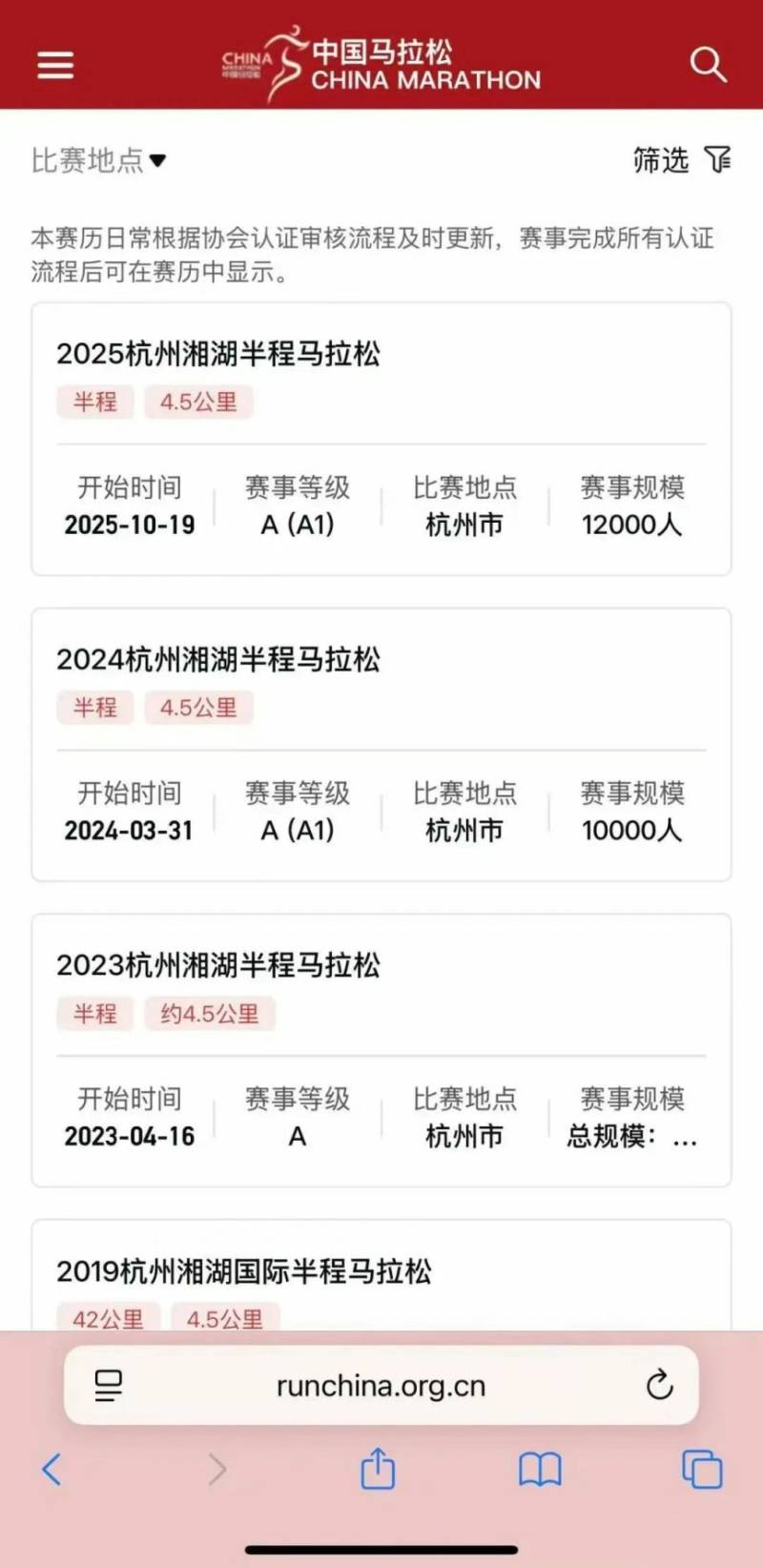Image resolution: width=763 pixels, height=1568 pixels.
Task: Expand the 比赛地点 location dropdown
Action: click(x=98, y=159)
